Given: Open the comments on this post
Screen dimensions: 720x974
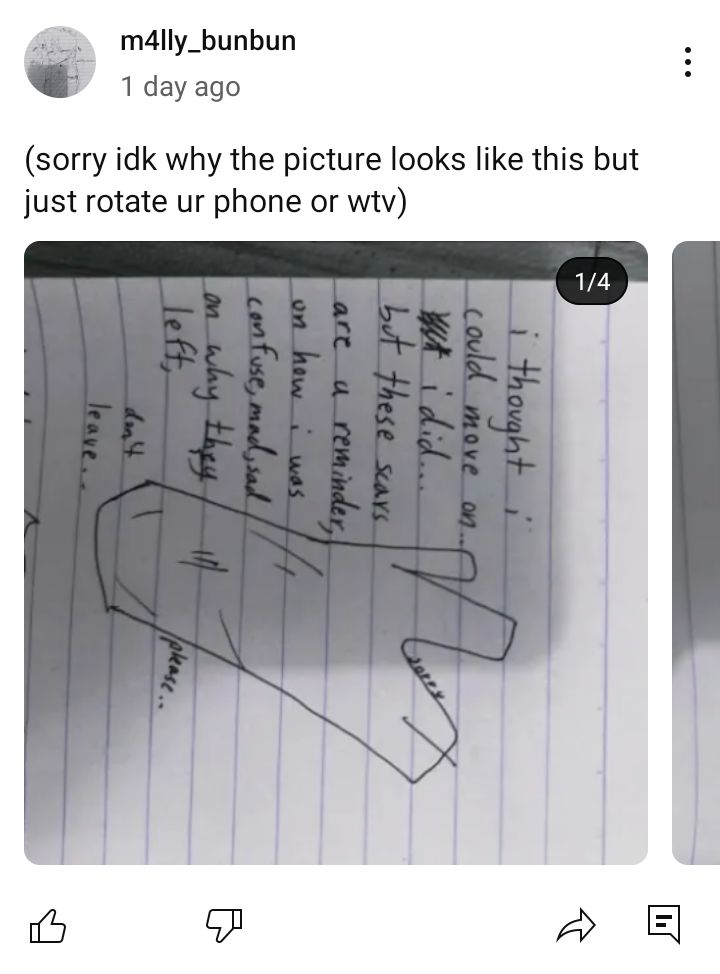Looking at the screenshot, I should [x=664, y=924].
